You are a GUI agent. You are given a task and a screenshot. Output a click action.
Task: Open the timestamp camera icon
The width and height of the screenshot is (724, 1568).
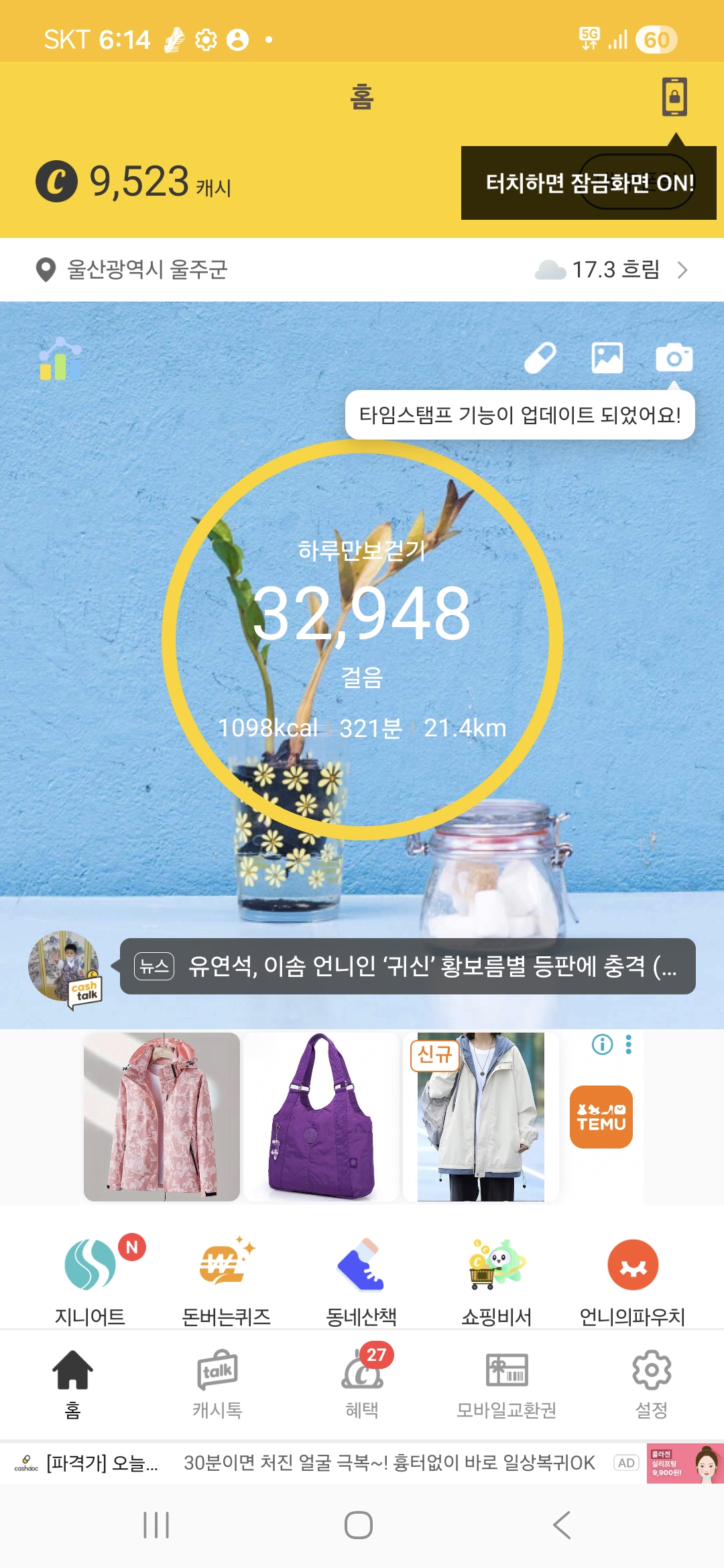[674, 358]
